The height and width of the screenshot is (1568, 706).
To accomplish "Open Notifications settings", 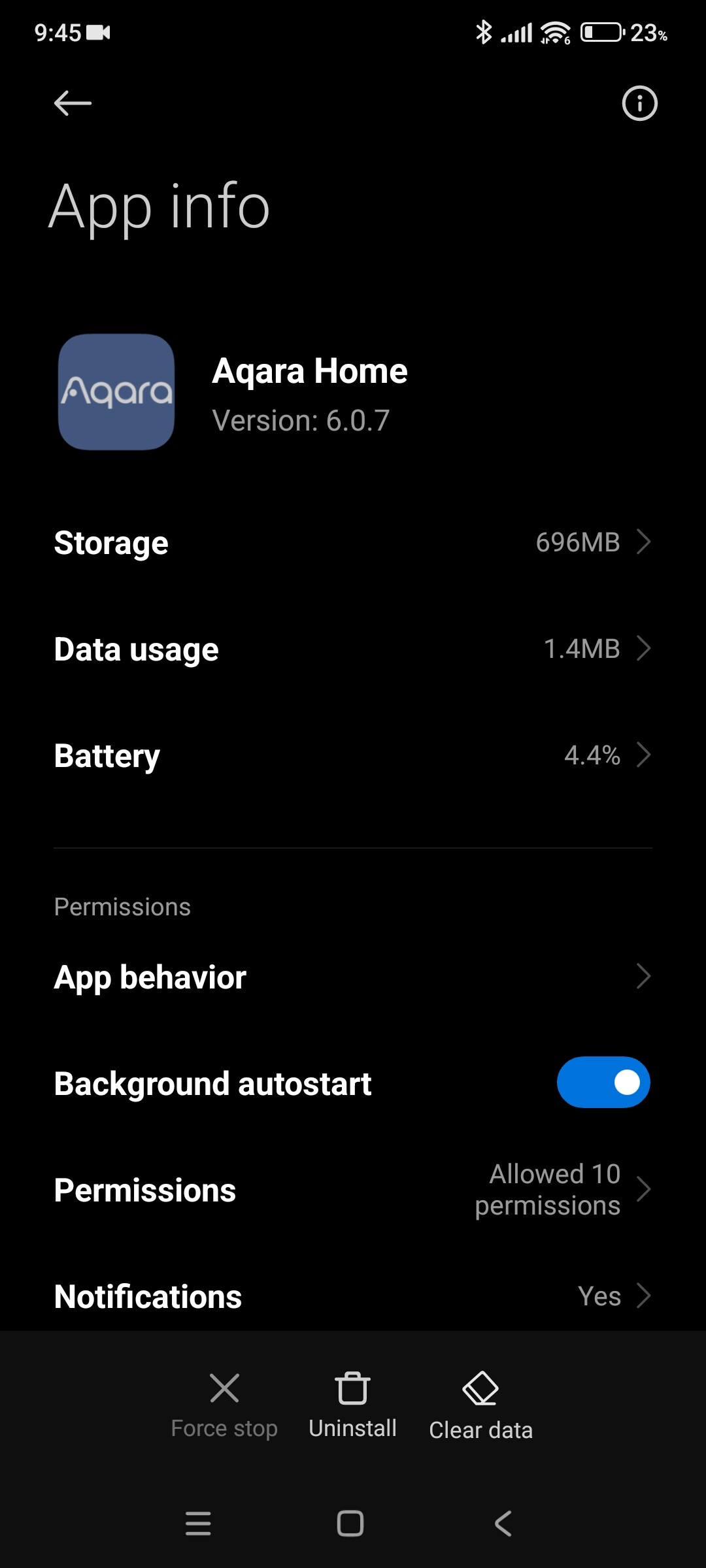I will coord(353,1296).
